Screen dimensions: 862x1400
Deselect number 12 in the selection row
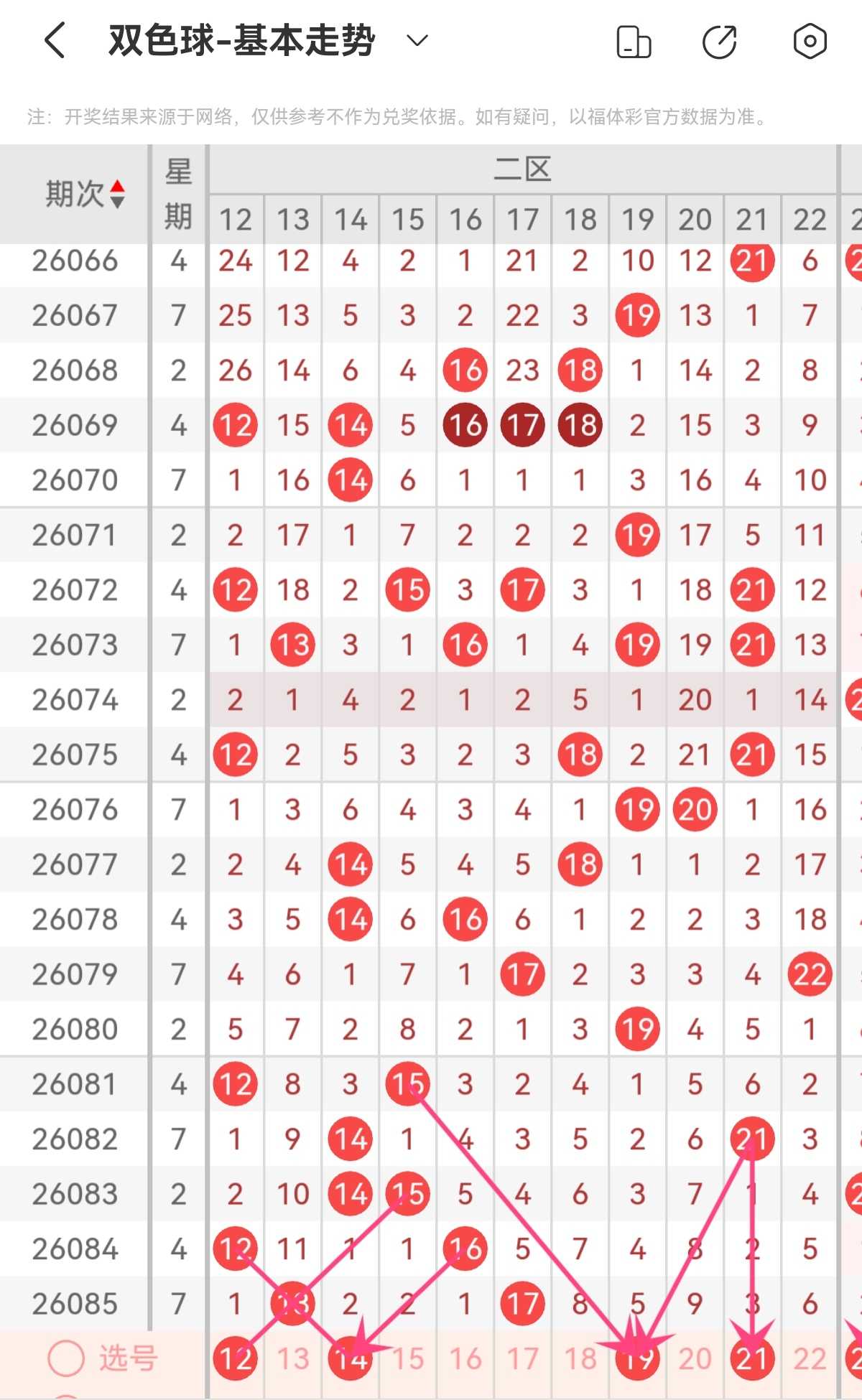pyautogui.click(x=236, y=1358)
